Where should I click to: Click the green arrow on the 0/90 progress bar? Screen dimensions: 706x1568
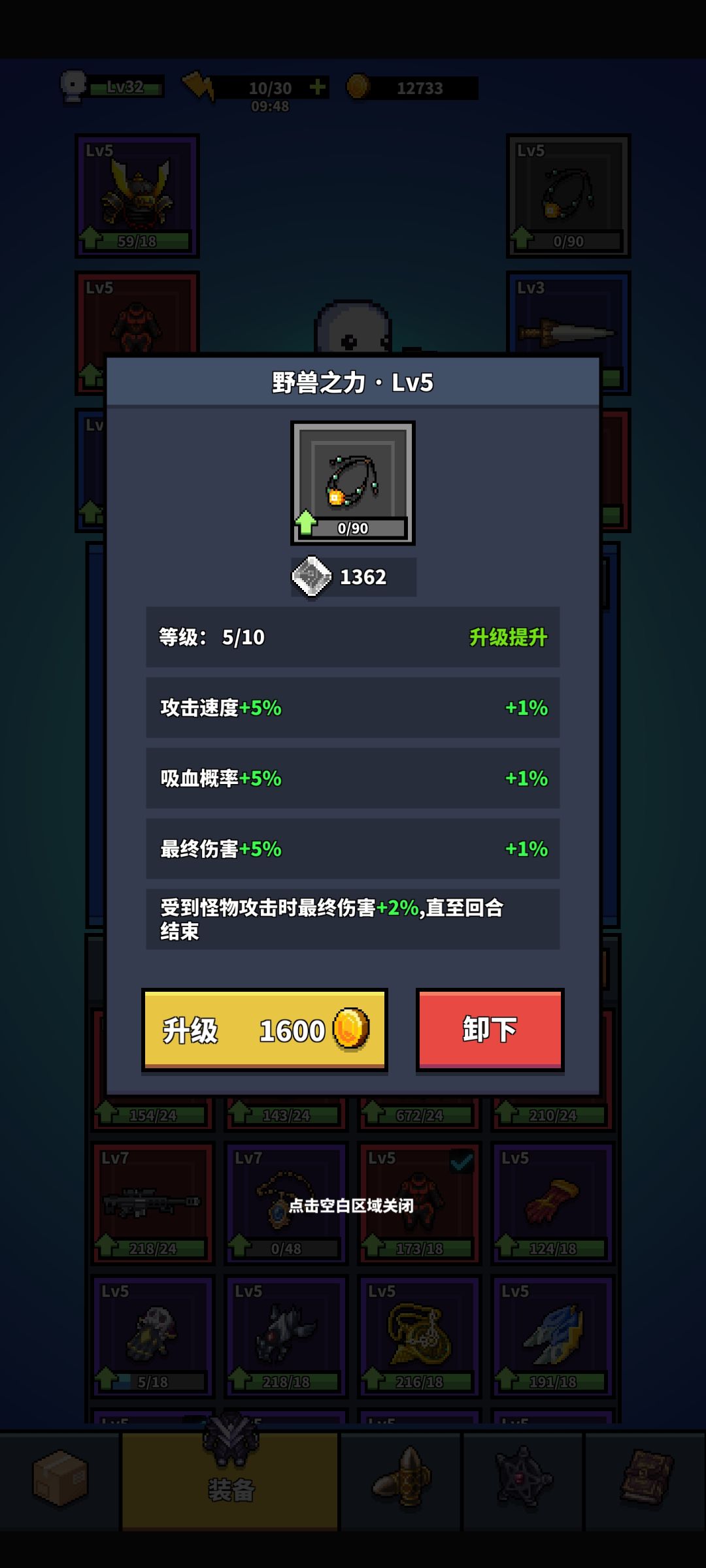305,523
